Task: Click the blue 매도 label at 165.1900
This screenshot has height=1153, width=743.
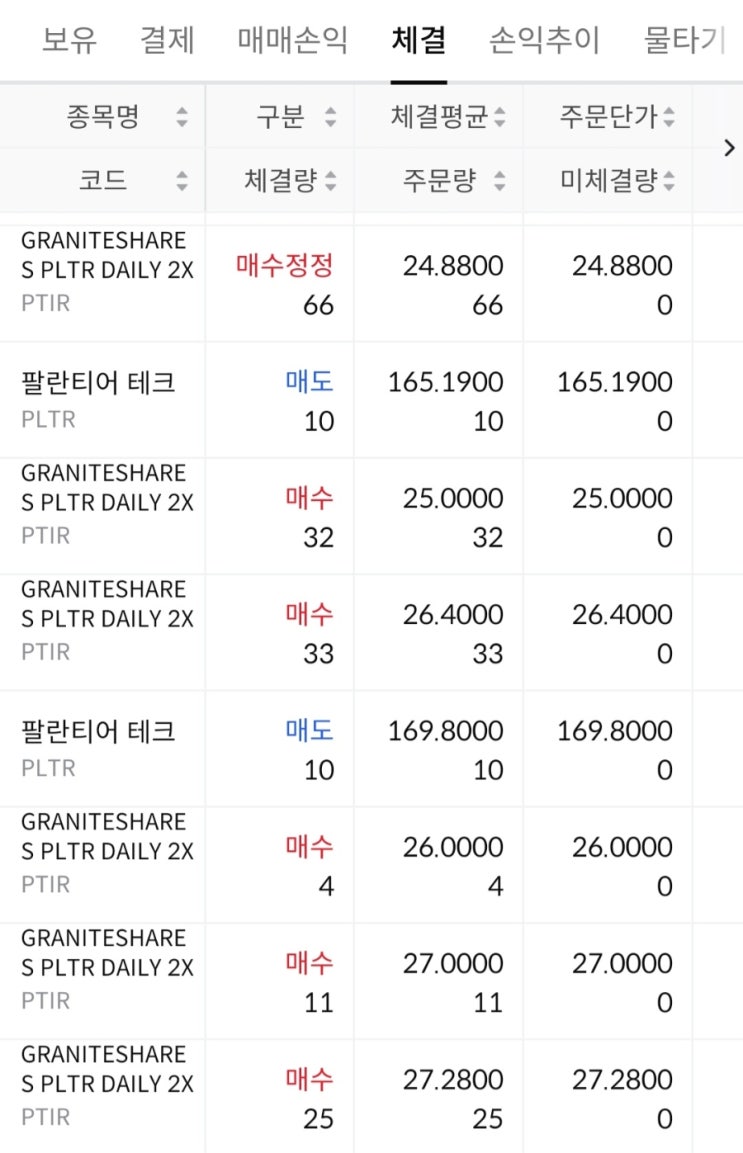Action: 307,382
